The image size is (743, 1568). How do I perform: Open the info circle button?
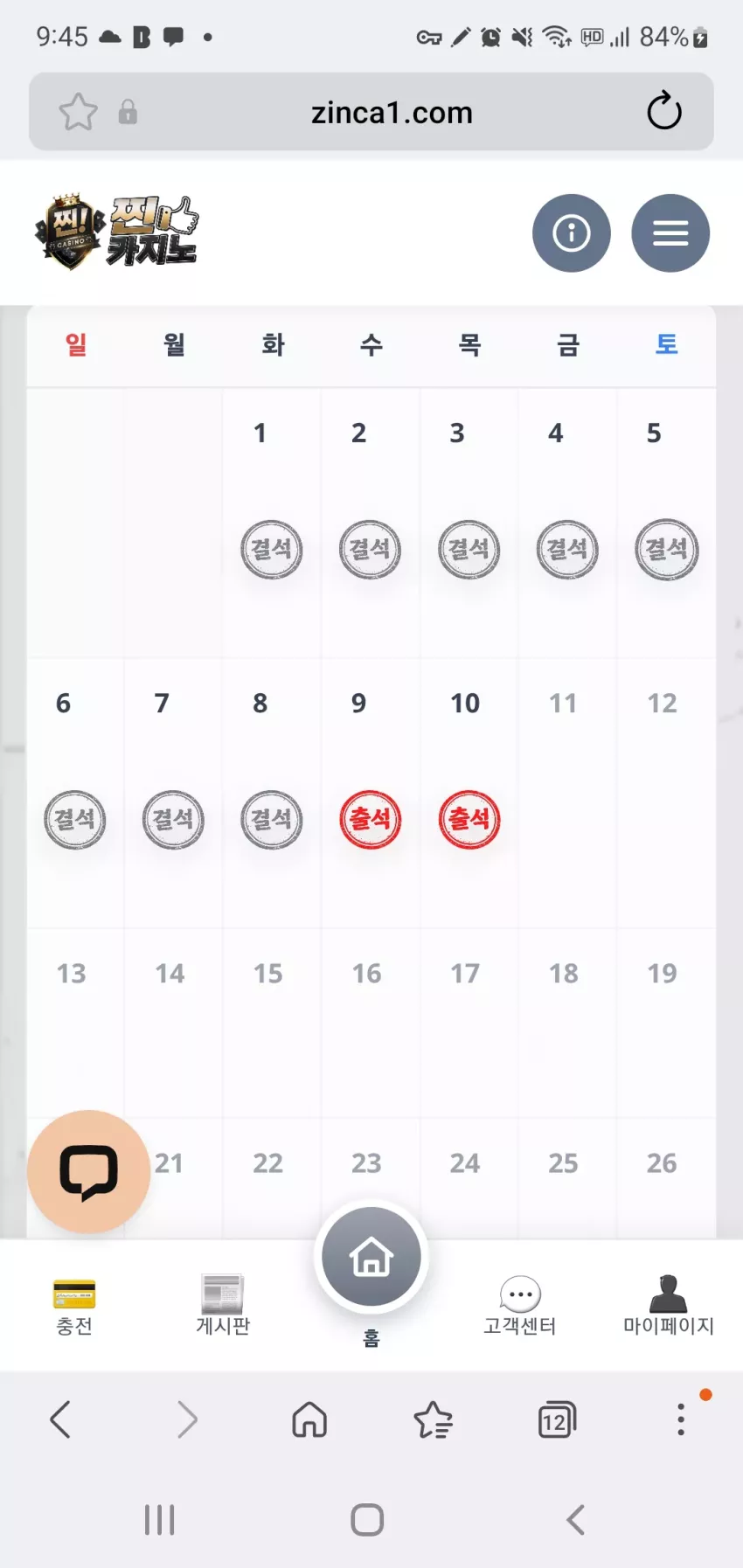572,233
